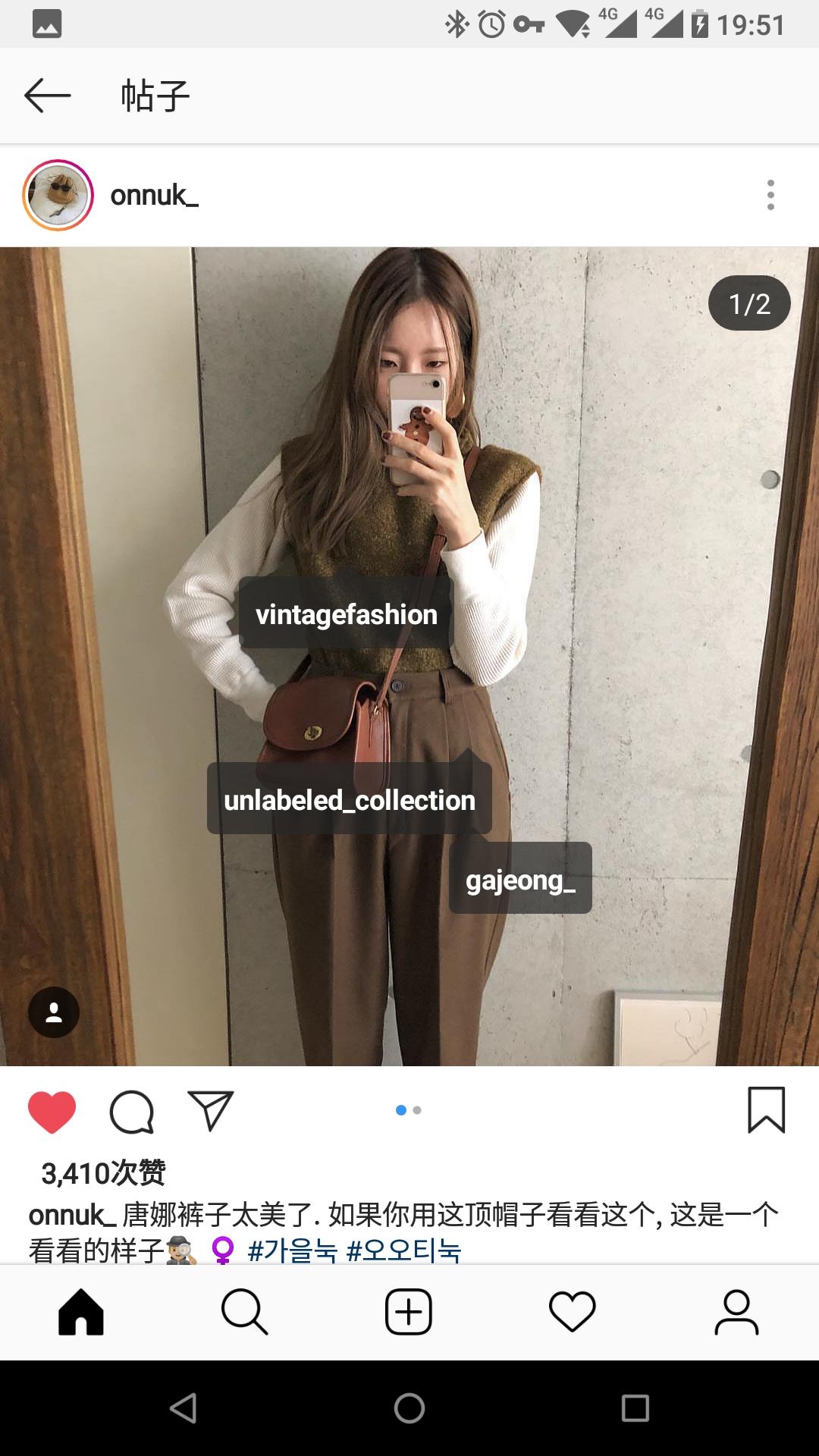Open the vintagefashion tagged account
Screen dimensions: 819x1456
347,614
